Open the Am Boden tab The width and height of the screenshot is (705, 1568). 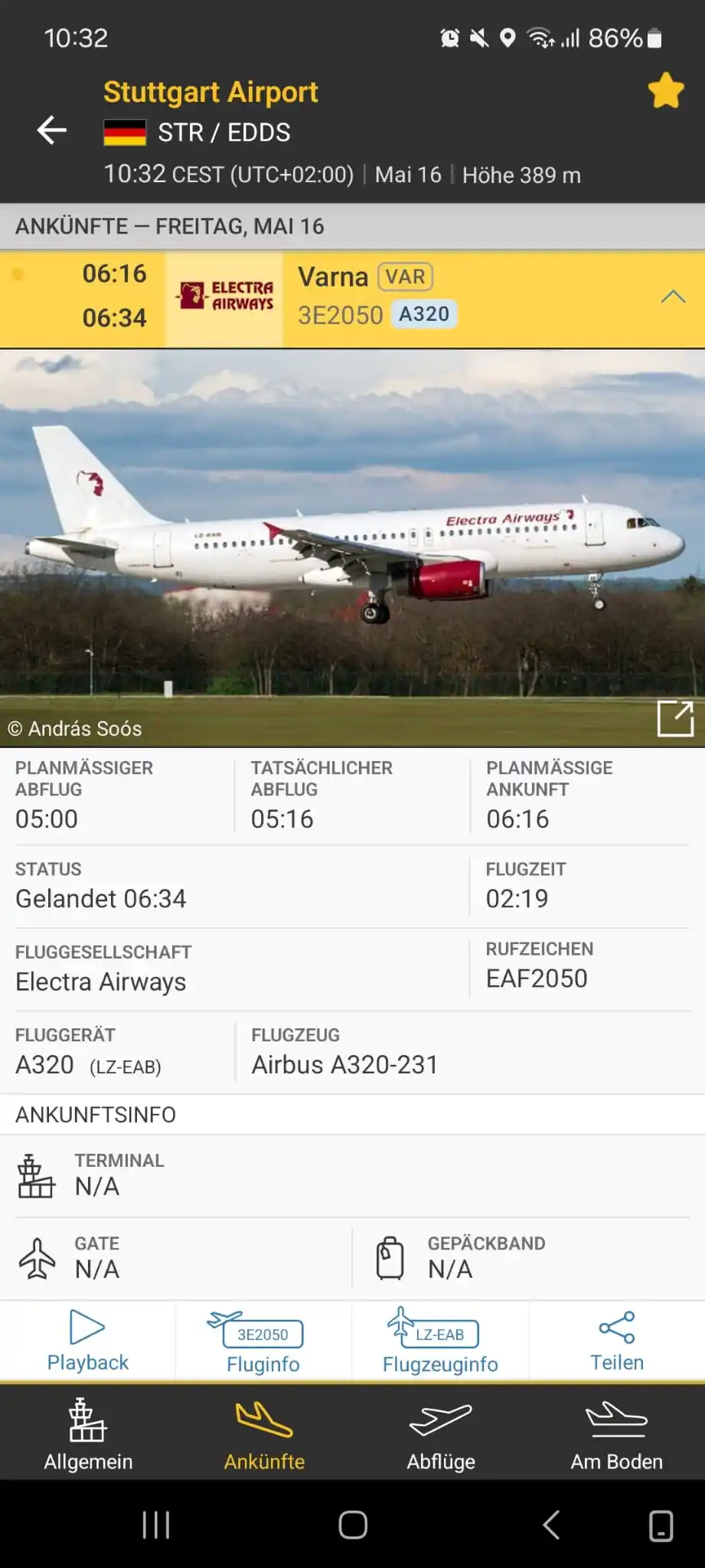pos(617,1433)
